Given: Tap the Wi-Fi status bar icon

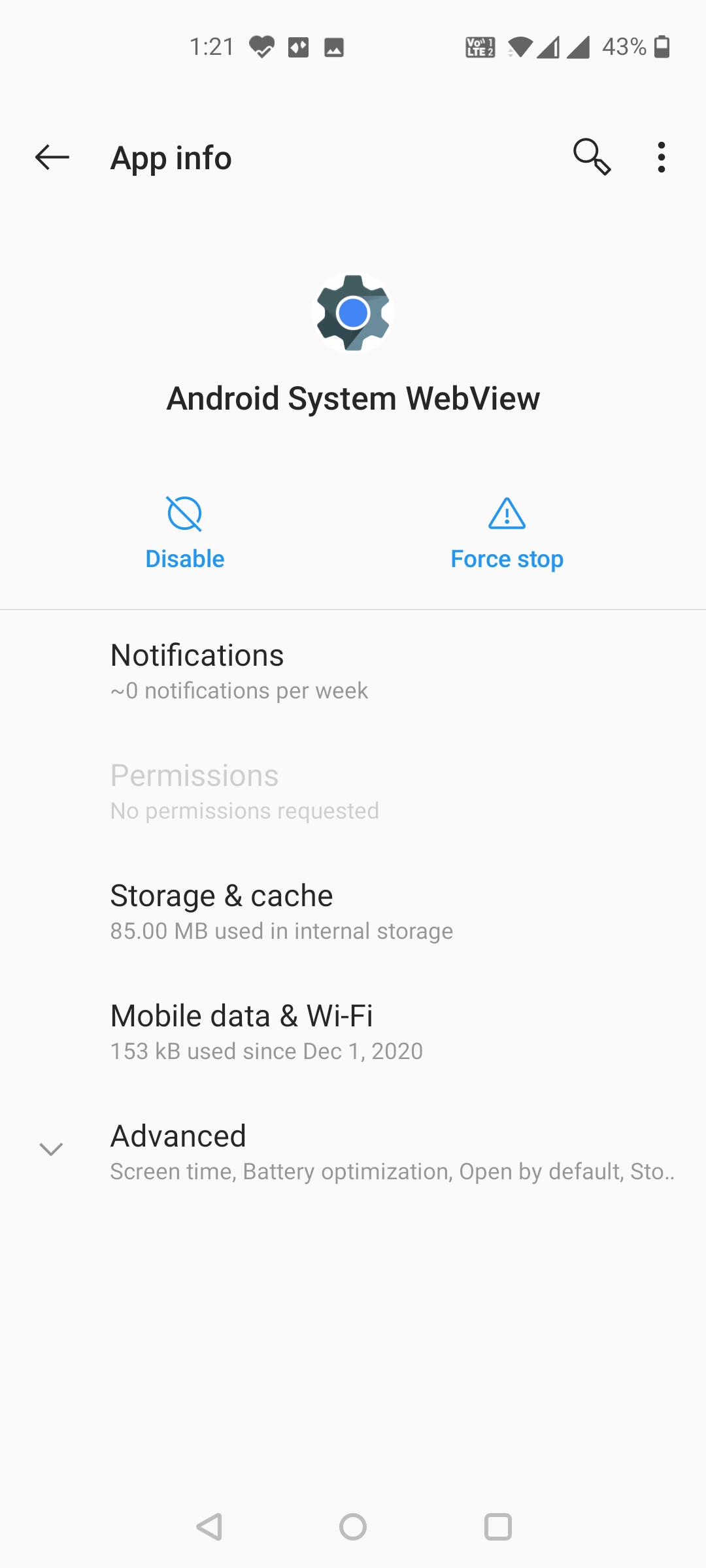Looking at the screenshot, I should tap(520, 47).
